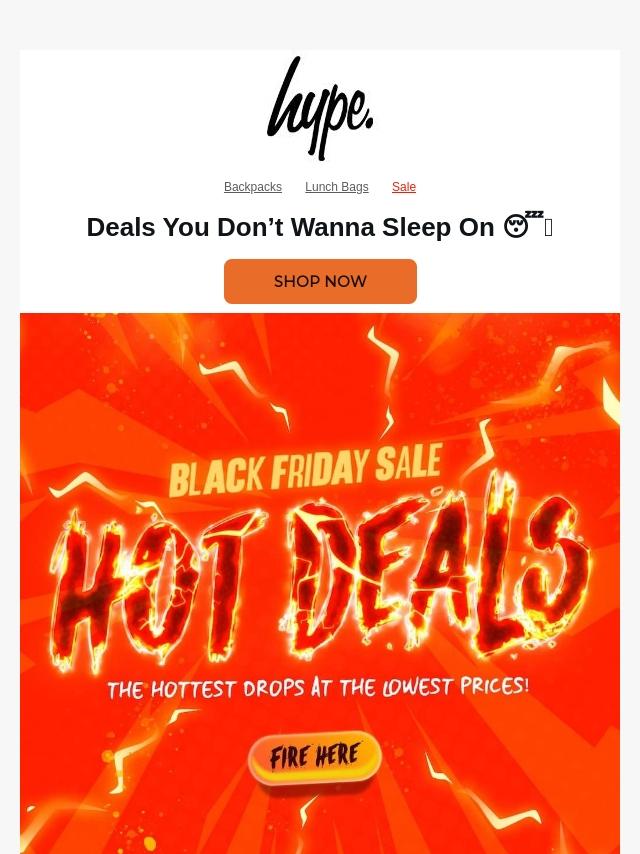This screenshot has height=854, width=640.
Task: Go to the Sale link
Action: [x=403, y=187]
